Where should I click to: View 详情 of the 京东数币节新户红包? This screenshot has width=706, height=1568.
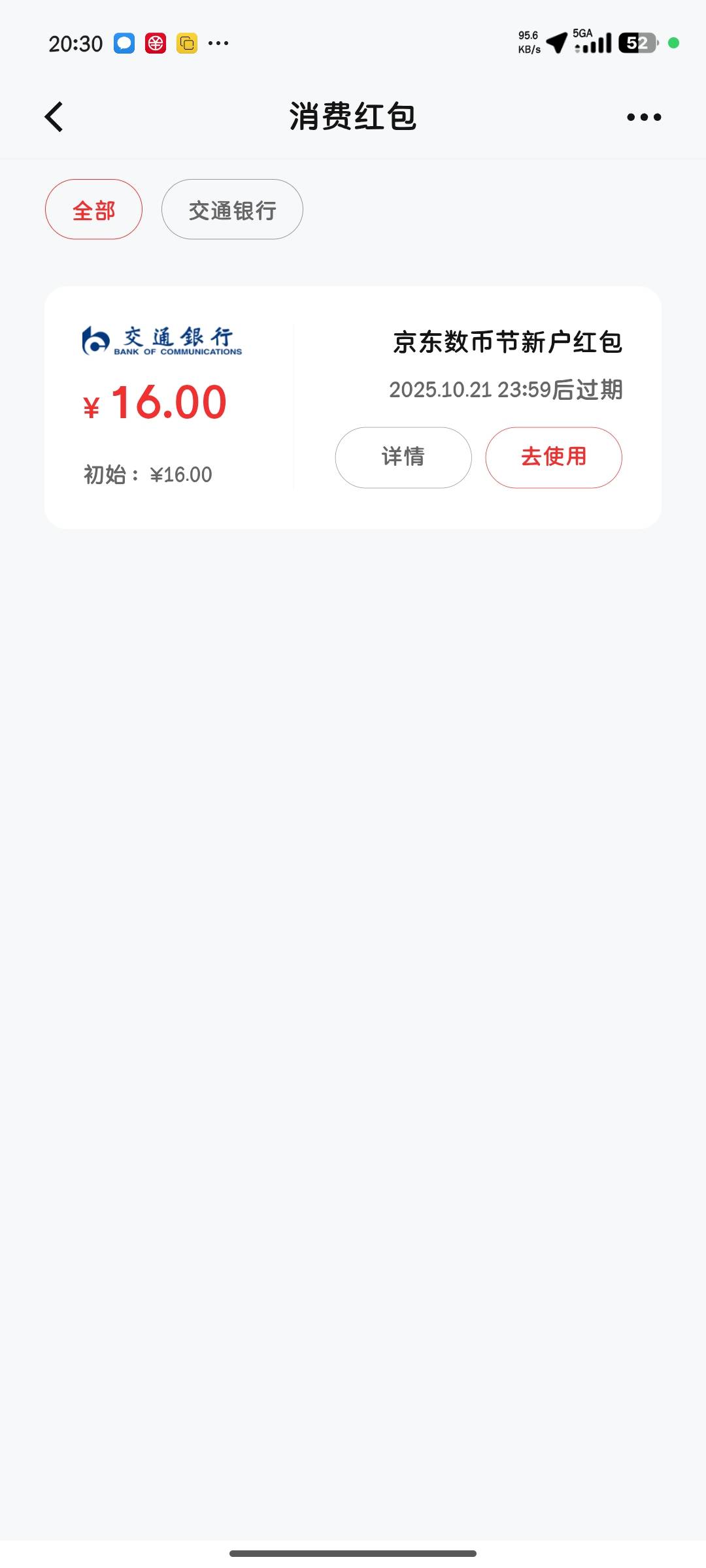click(403, 457)
